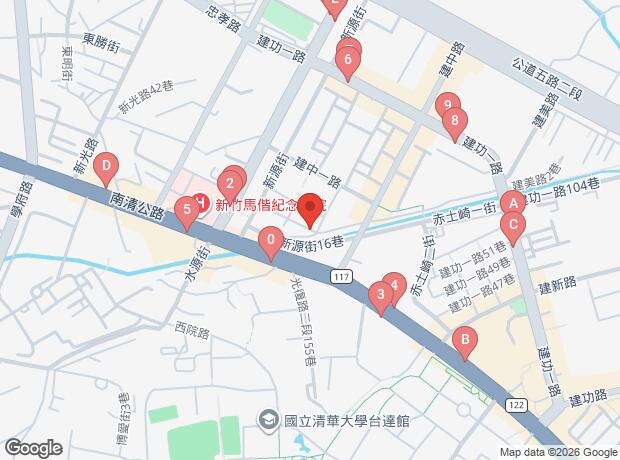620x460 pixels.
Task: Open map marker 0 by 新源街16巷
Action: pyautogui.click(x=270, y=240)
